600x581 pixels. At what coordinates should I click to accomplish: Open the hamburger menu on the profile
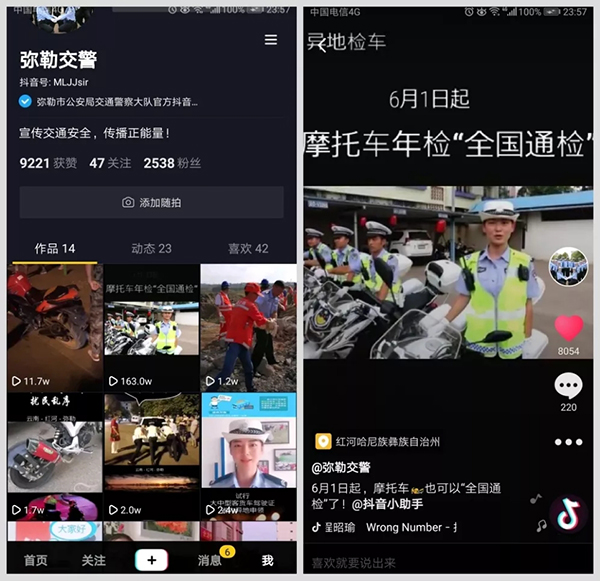click(271, 40)
